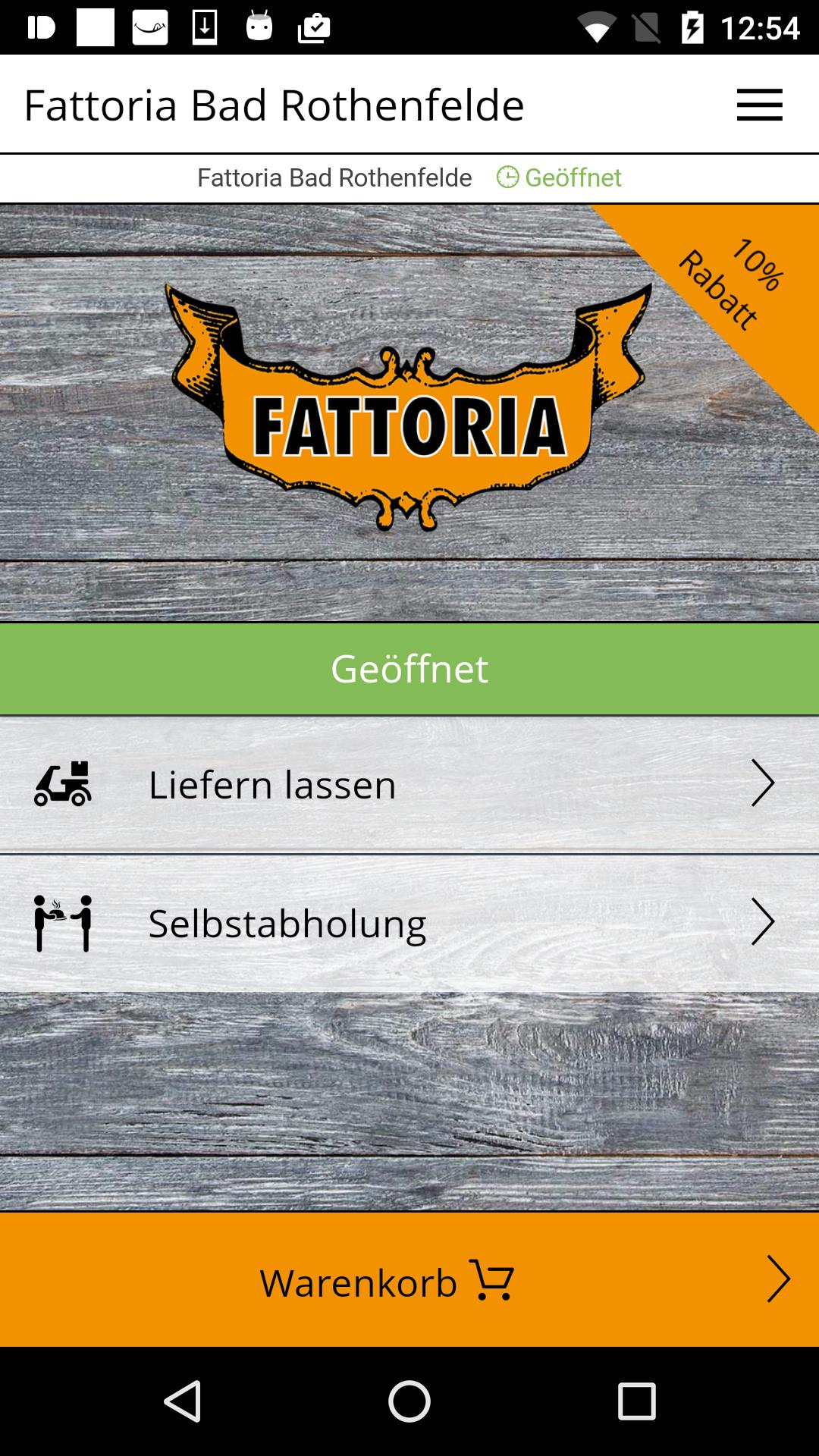Image resolution: width=819 pixels, height=1456 pixels.
Task: Go to the home screen
Action: click(409, 1401)
